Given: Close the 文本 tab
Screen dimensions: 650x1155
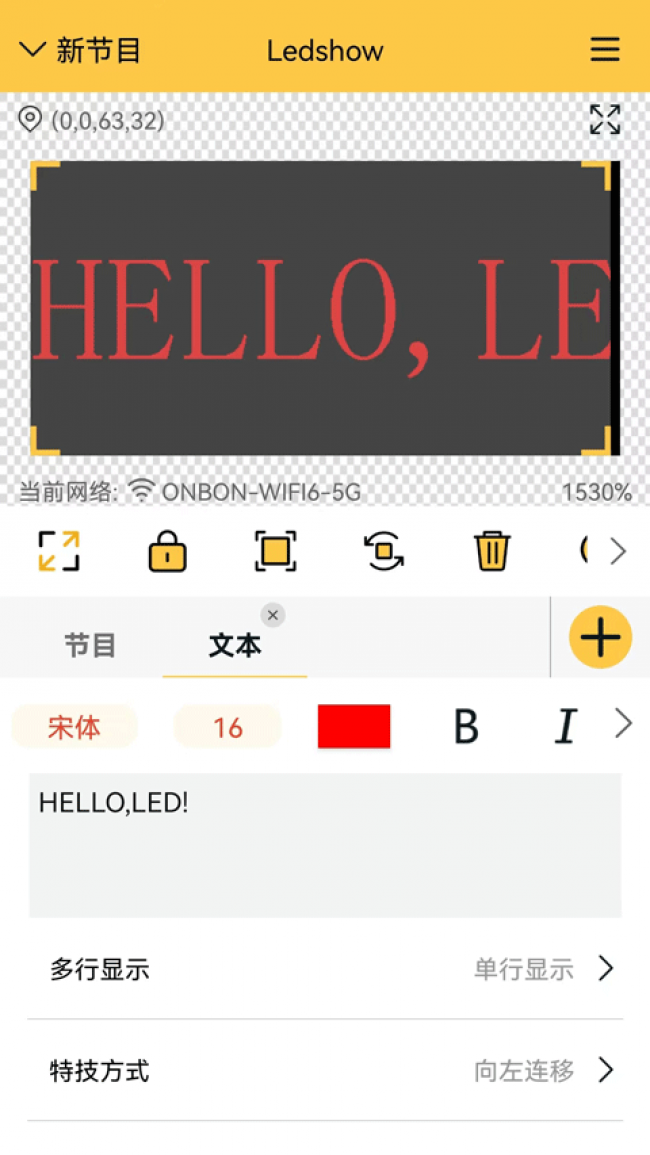Looking at the screenshot, I should (273, 615).
